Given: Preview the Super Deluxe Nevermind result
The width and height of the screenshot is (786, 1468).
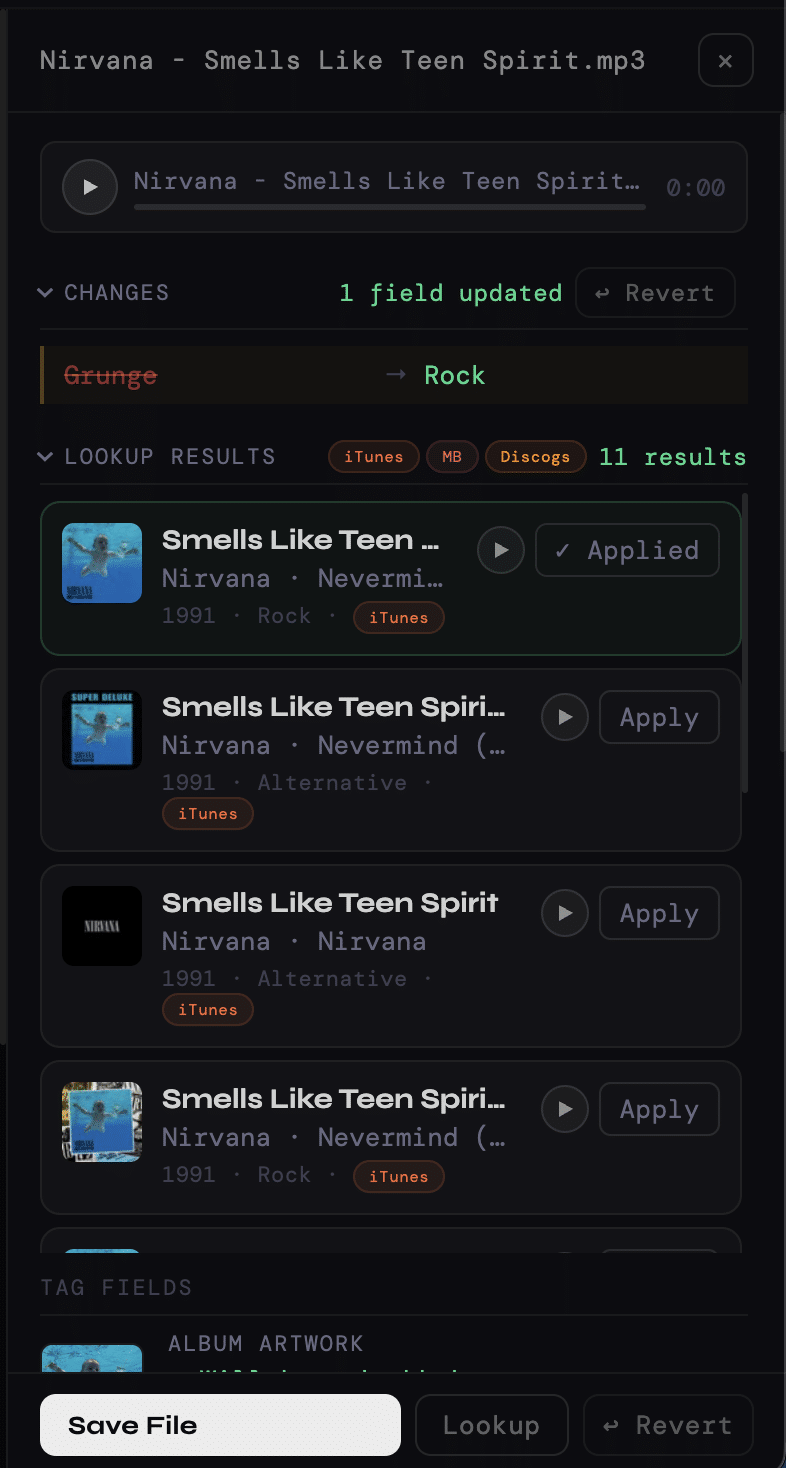Looking at the screenshot, I should tap(565, 717).
